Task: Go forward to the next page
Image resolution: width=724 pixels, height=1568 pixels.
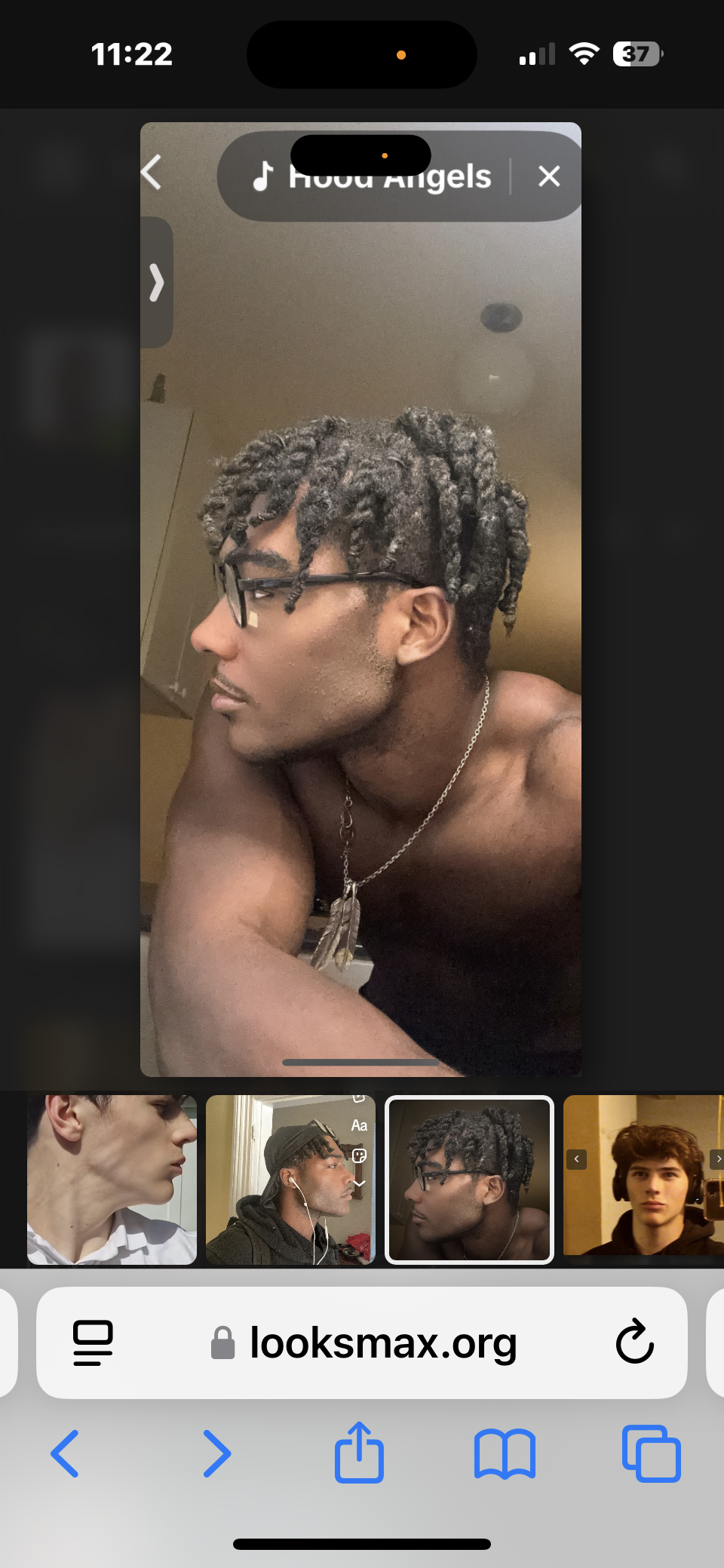Action: pos(216,1453)
